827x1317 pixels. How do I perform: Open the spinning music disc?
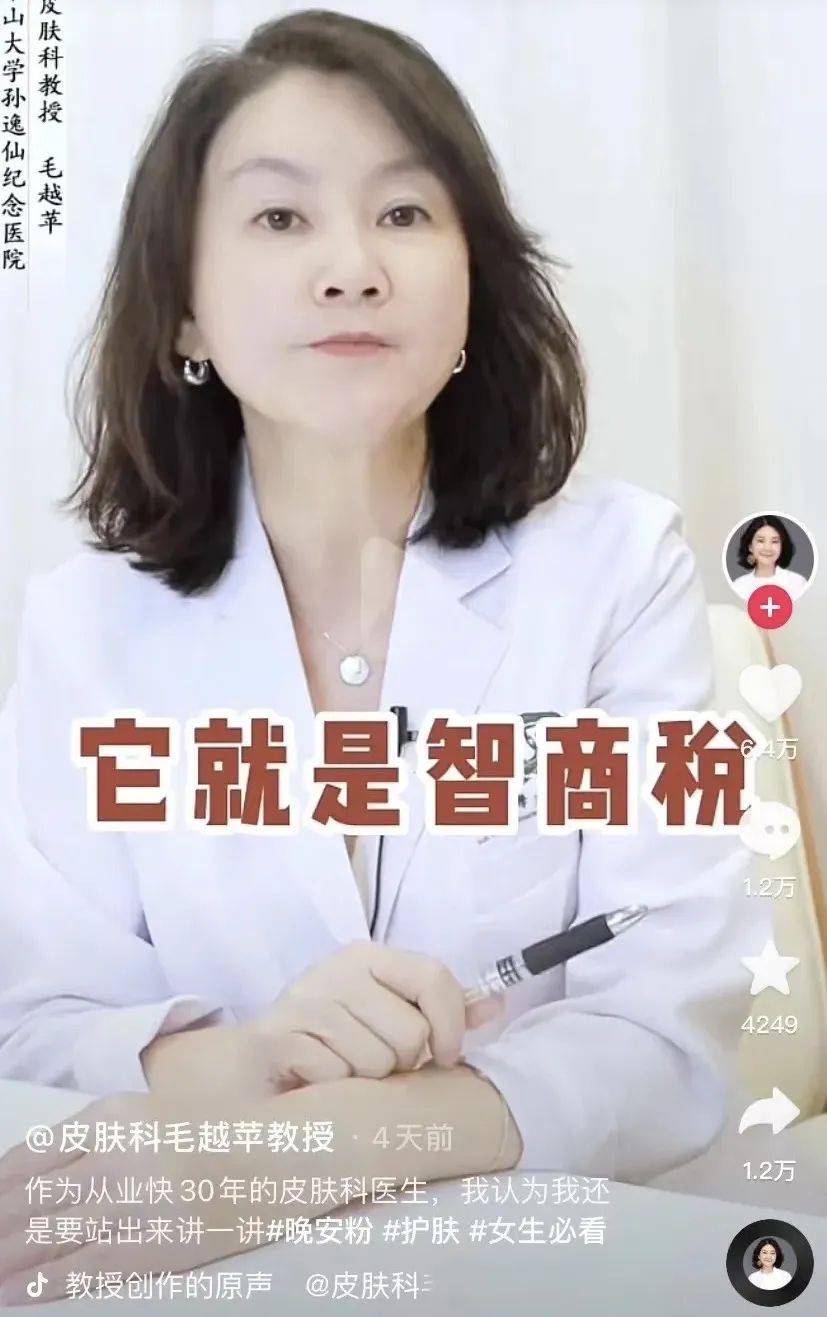pyautogui.click(x=769, y=1262)
